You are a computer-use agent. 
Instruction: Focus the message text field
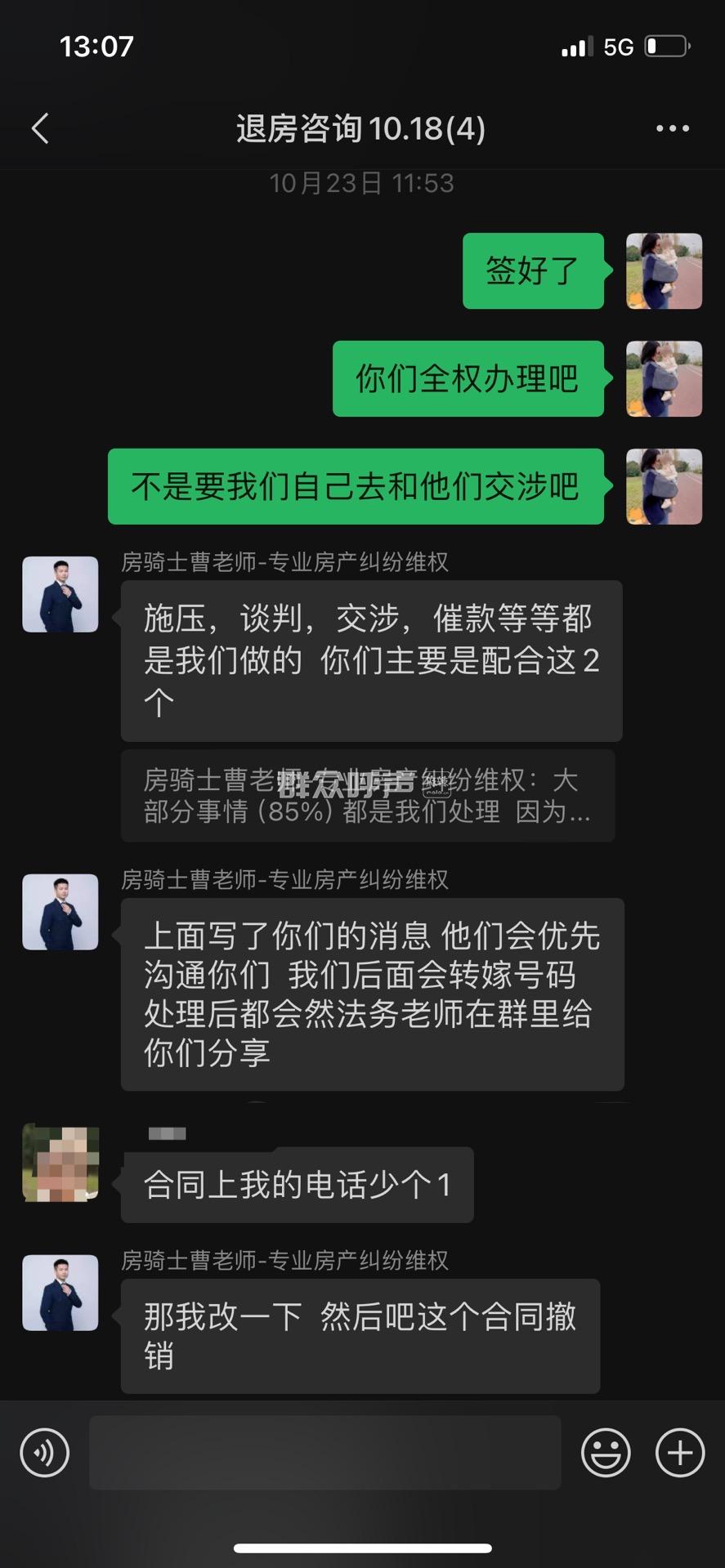click(324, 1453)
